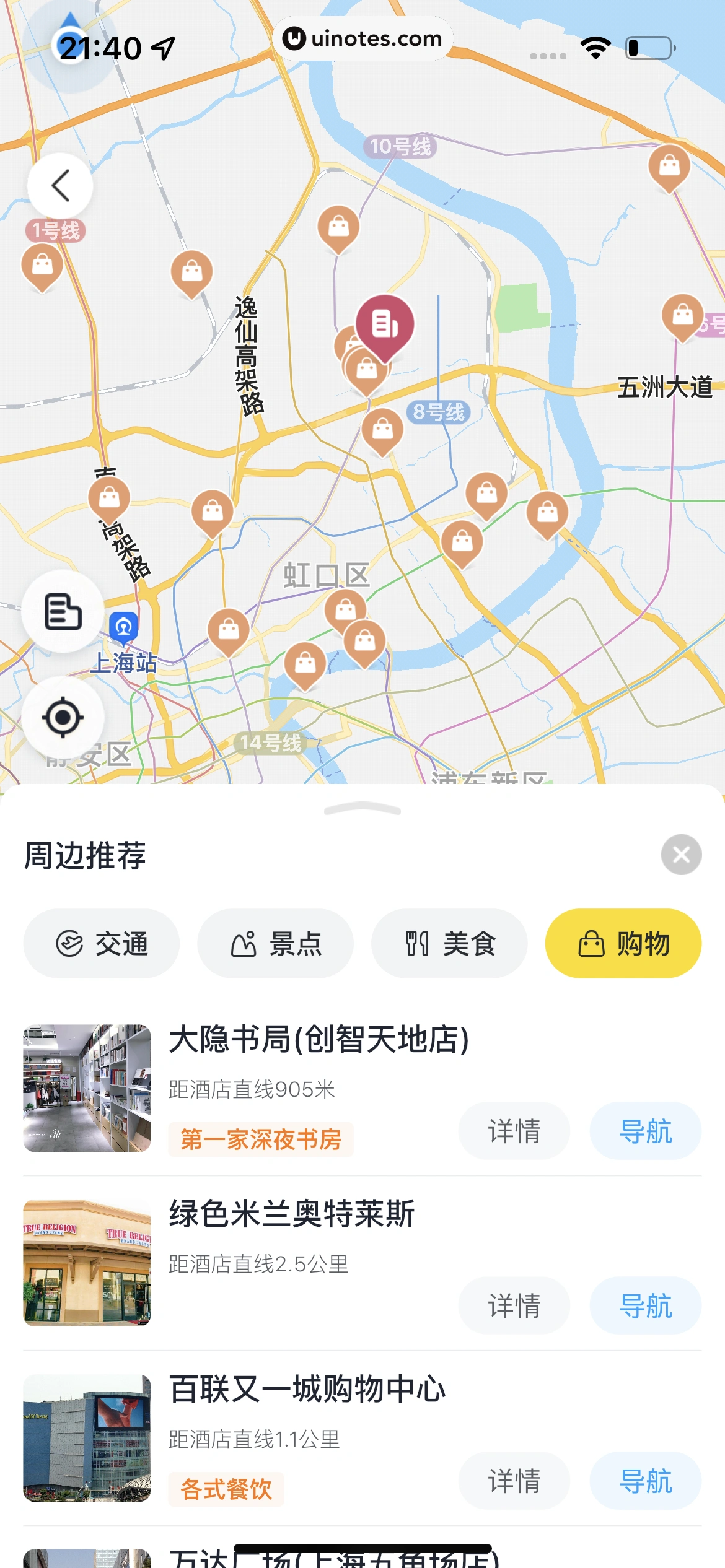Viewport: 725px width, 1568px height.
Task: Select the 美食 category chip
Action: pyautogui.click(x=449, y=944)
